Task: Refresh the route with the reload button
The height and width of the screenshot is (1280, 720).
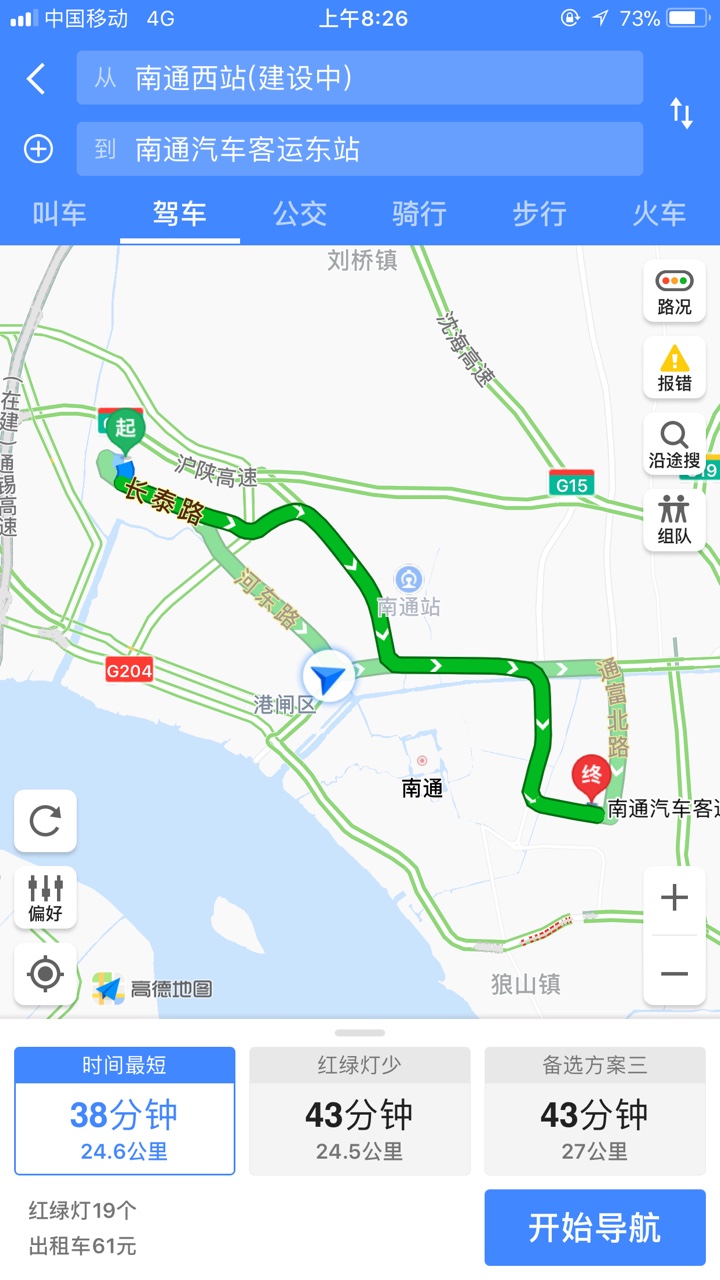Action: point(45,821)
